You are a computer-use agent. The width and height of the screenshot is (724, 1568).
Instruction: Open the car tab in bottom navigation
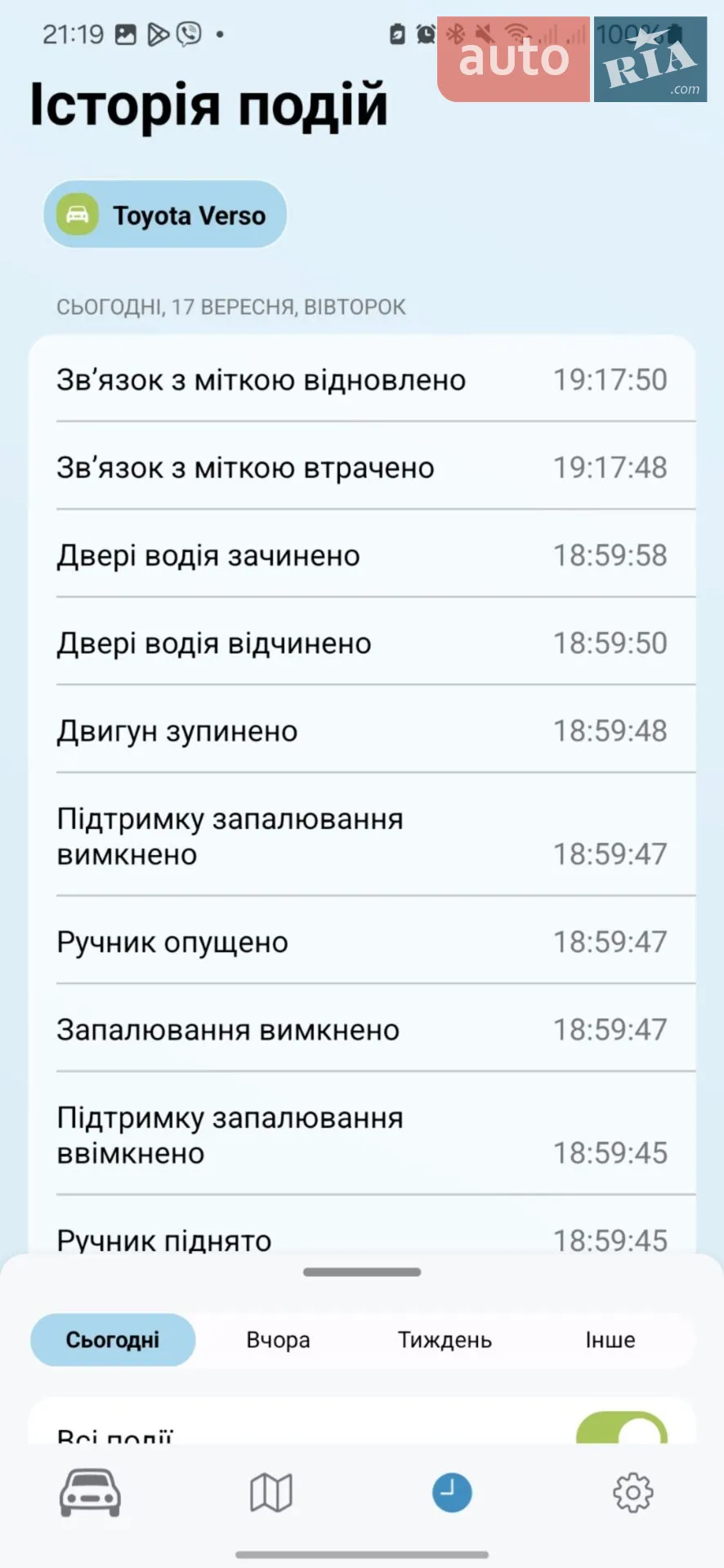tap(91, 1493)
